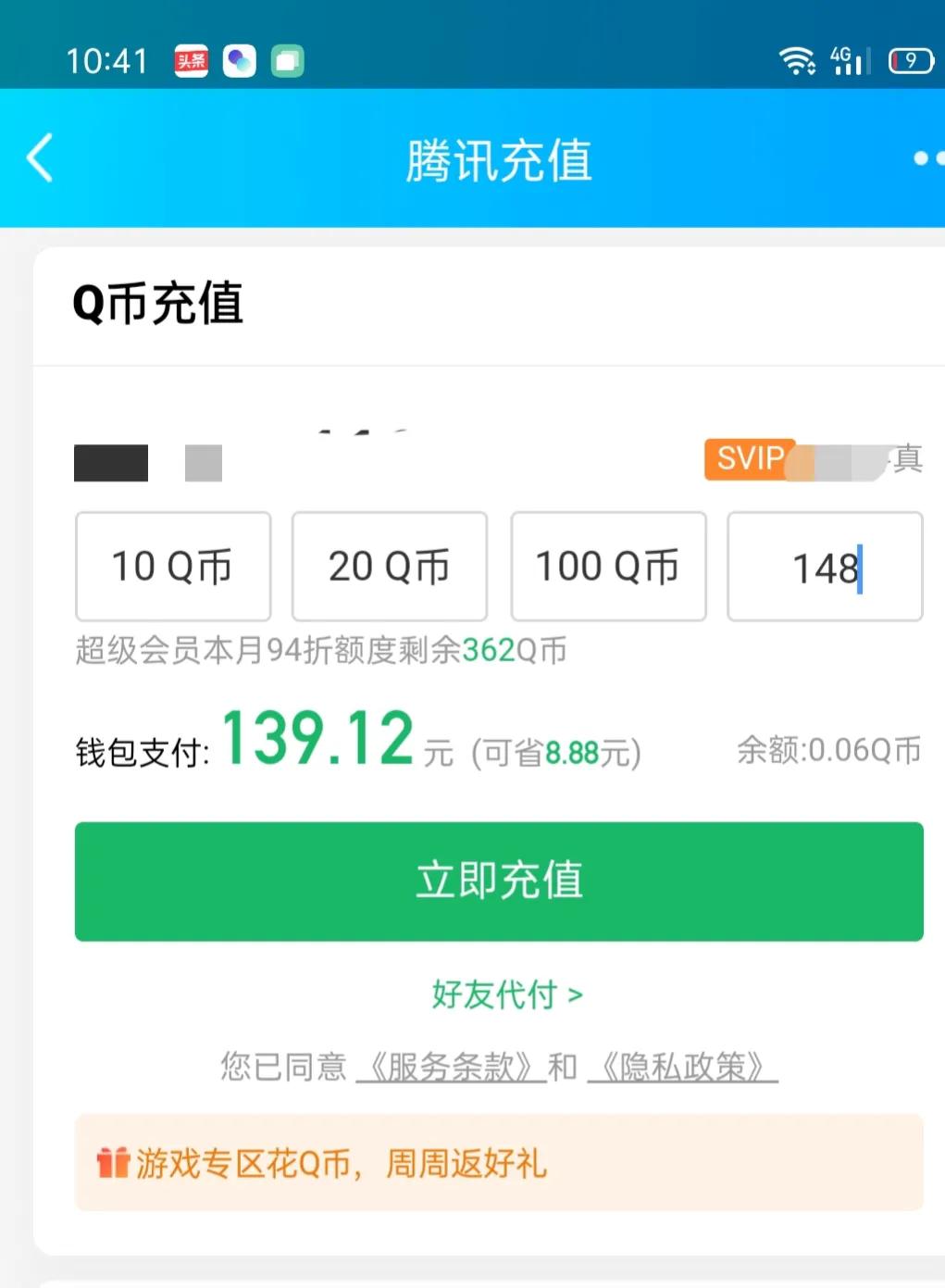Screen dimensions: 945x1288
Task: Select the 10 Q币 amount option
Action: point(172,567)
